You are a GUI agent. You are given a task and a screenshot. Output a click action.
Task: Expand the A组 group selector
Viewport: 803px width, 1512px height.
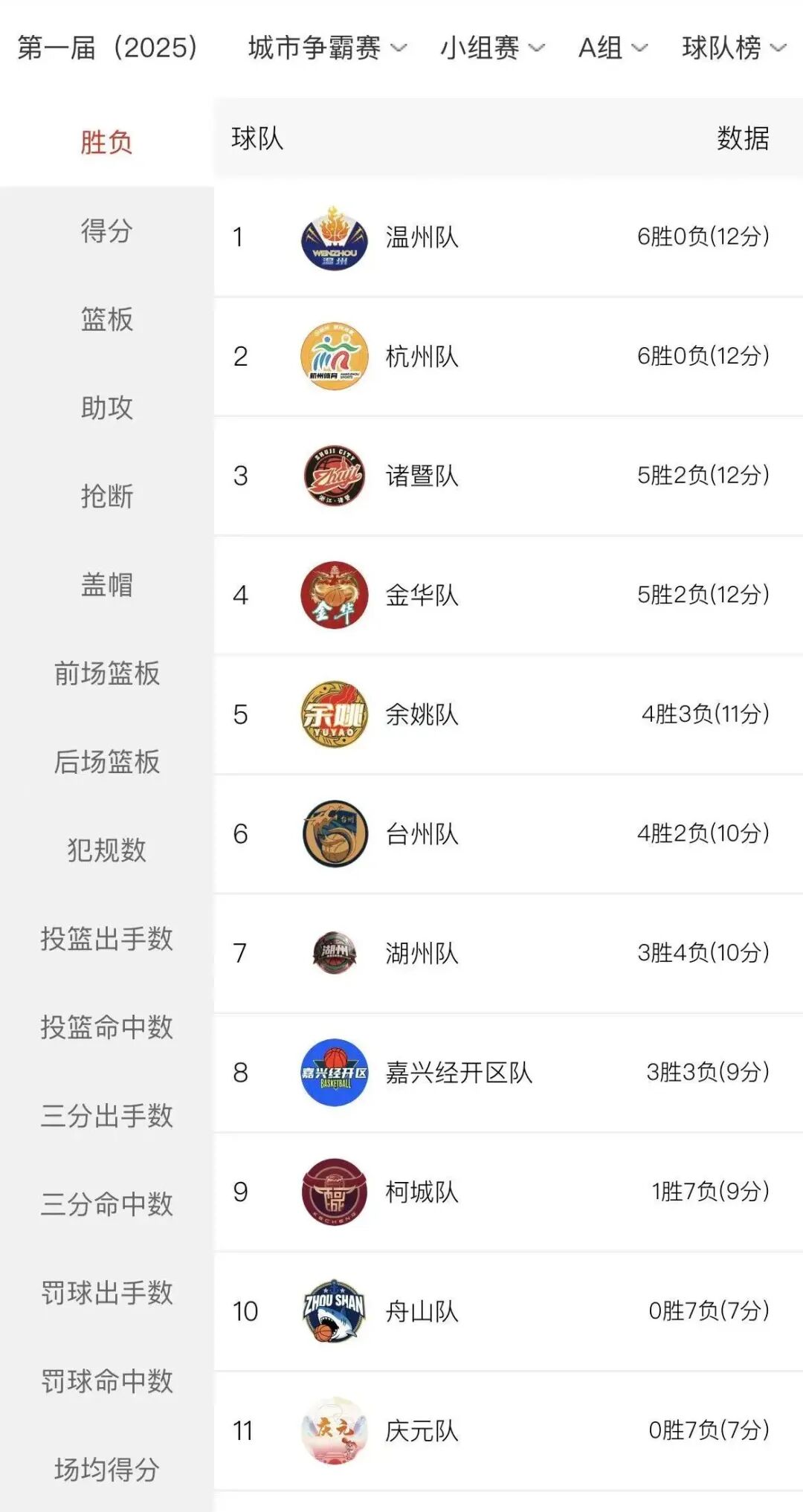coord(613,48)
